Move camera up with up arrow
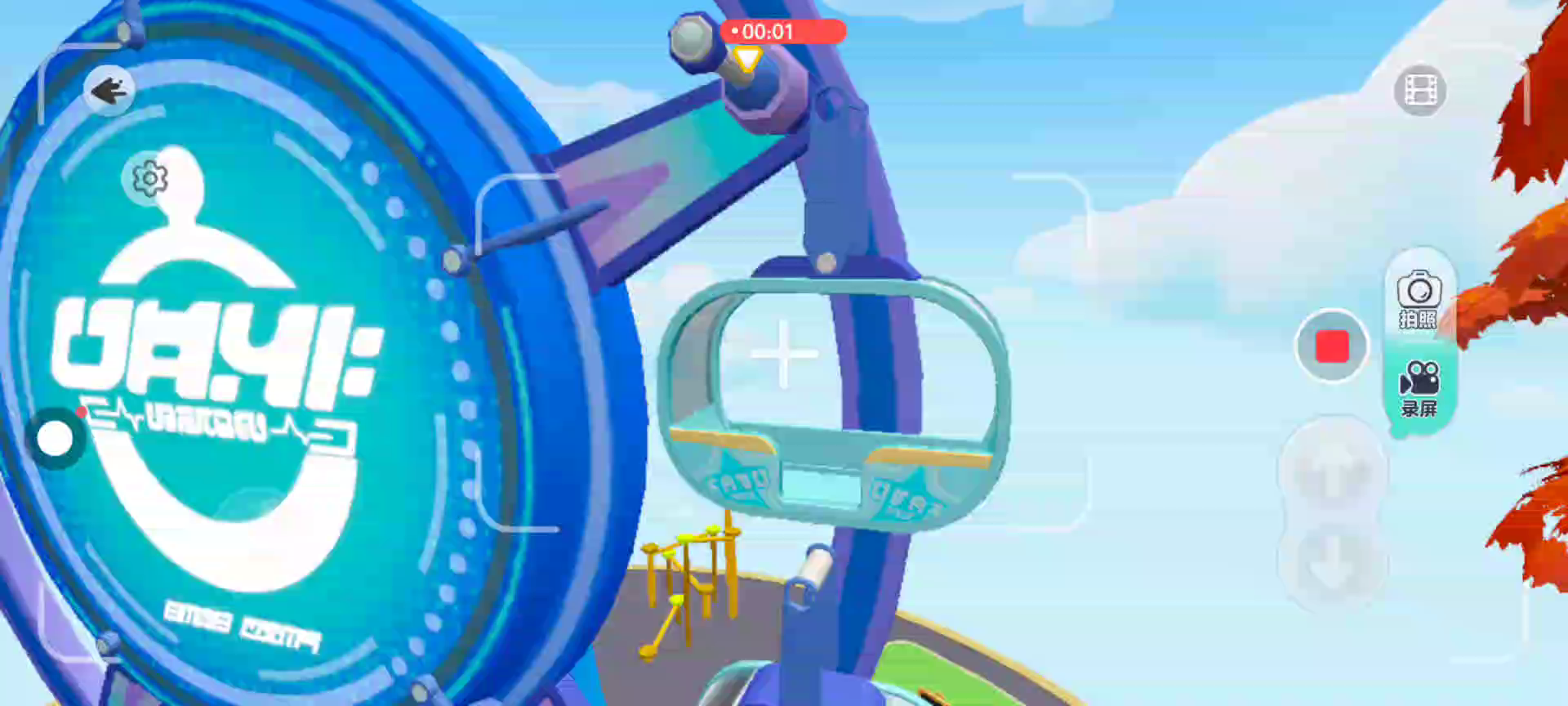The height and width of the screenshot is (706, 1568). [x=1332, y=471]
